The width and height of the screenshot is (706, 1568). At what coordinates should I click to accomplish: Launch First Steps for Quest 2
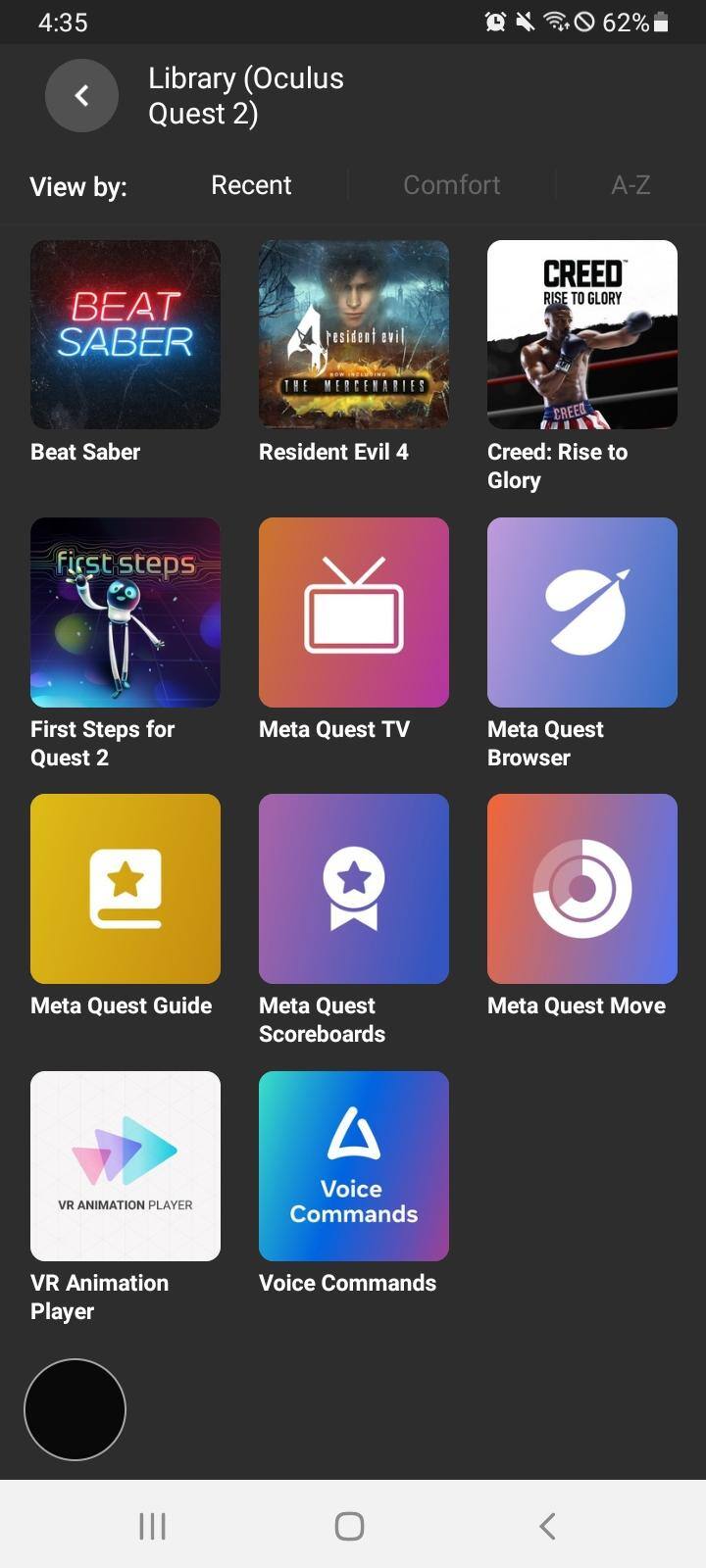coord(126,612)
